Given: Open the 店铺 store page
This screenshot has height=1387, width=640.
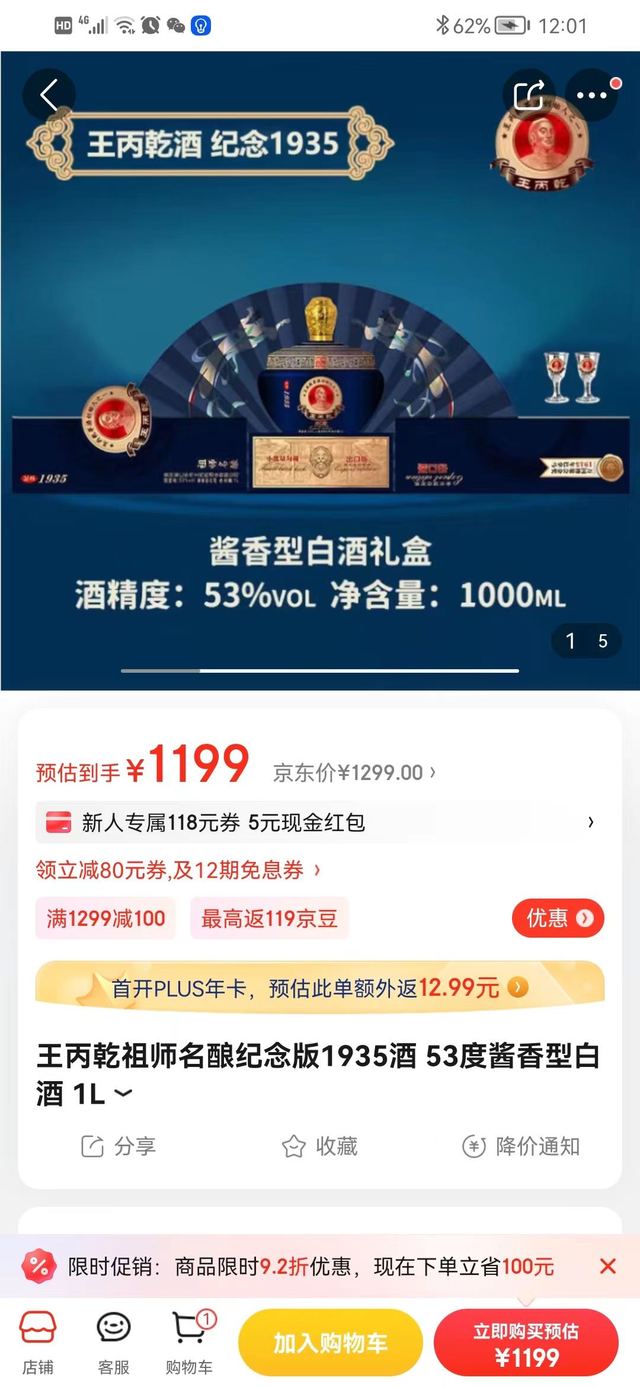Looking at the screenshot, I should [38, 1342].
